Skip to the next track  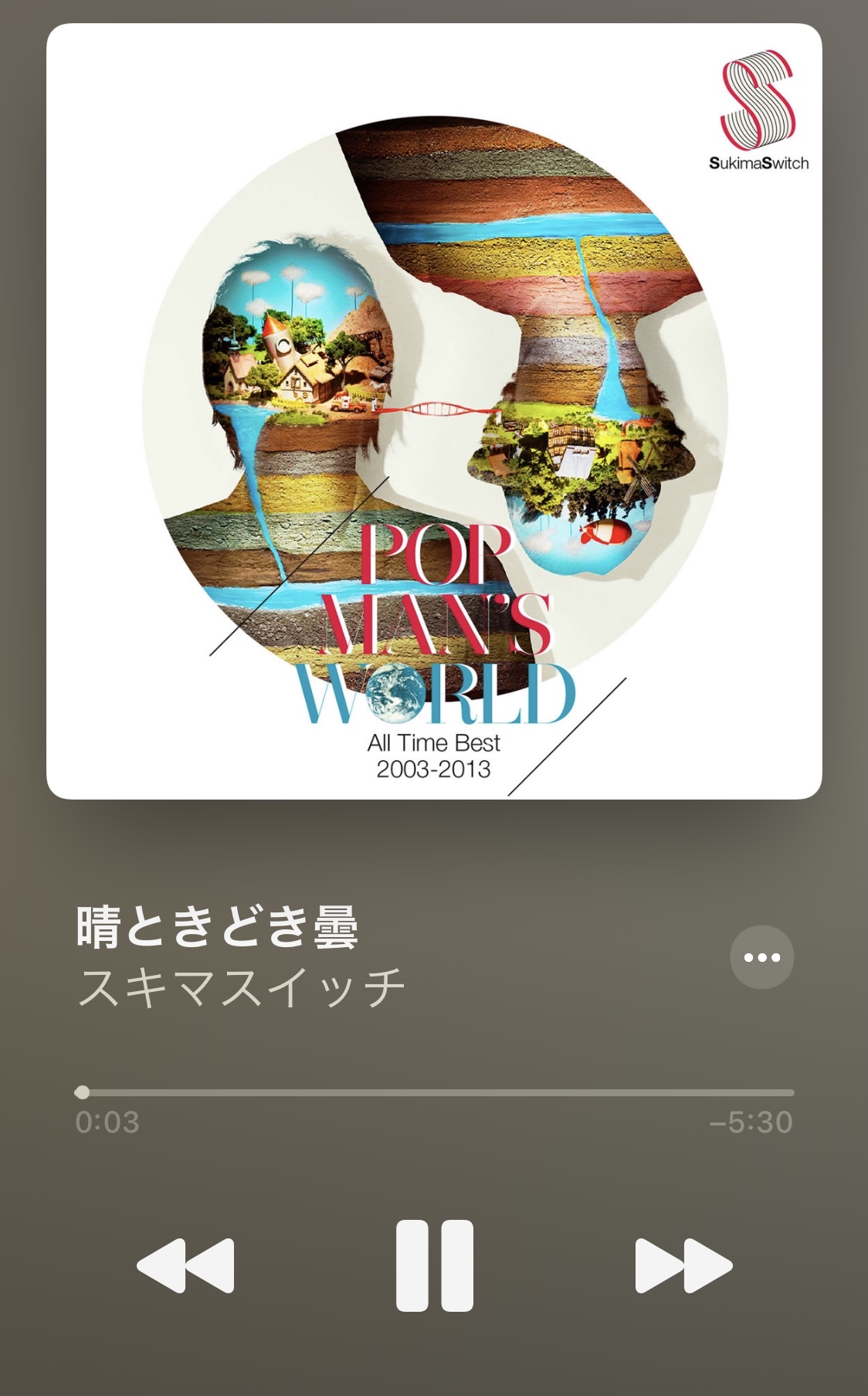683,1265
